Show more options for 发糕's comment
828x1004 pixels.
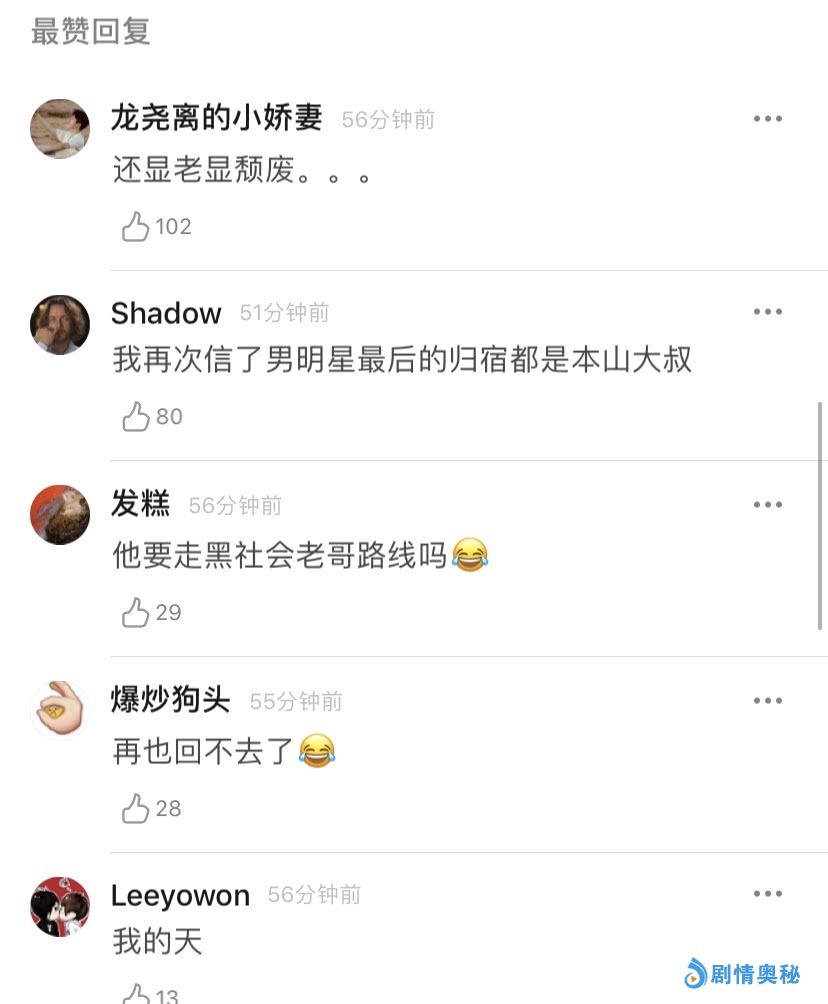(x=767, y=505)
